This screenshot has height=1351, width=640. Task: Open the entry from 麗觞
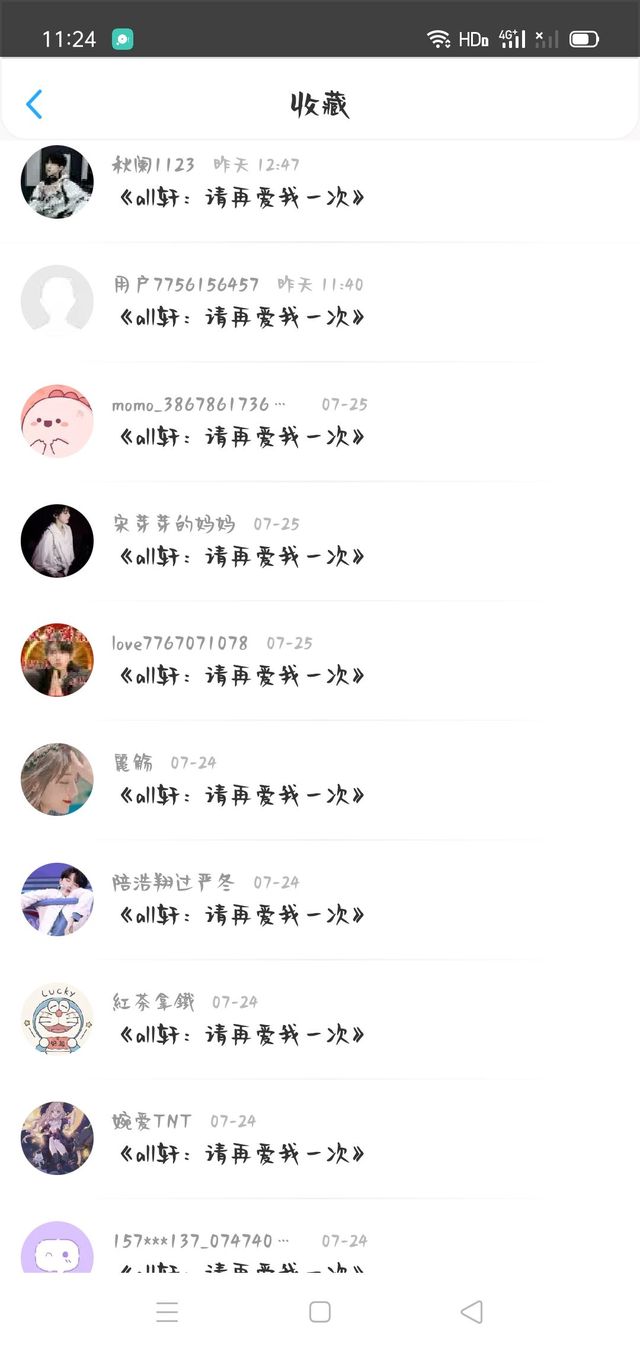pos(240,795)
